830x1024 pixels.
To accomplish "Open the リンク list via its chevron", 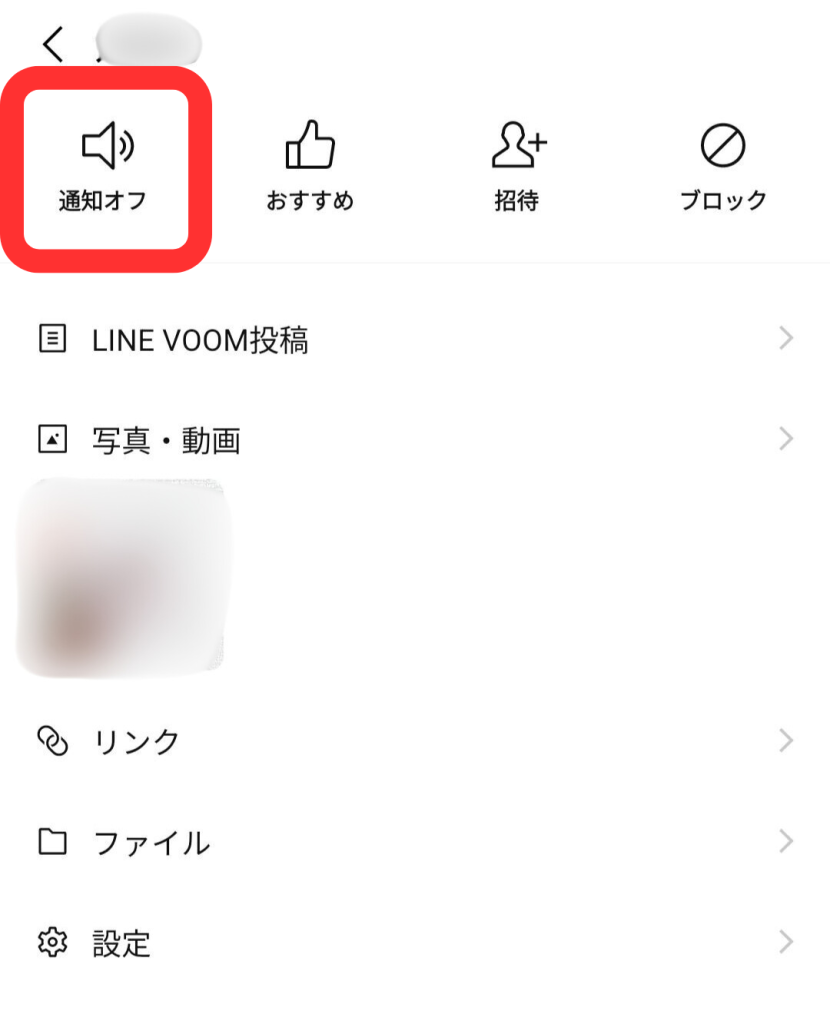I will 786,740.
